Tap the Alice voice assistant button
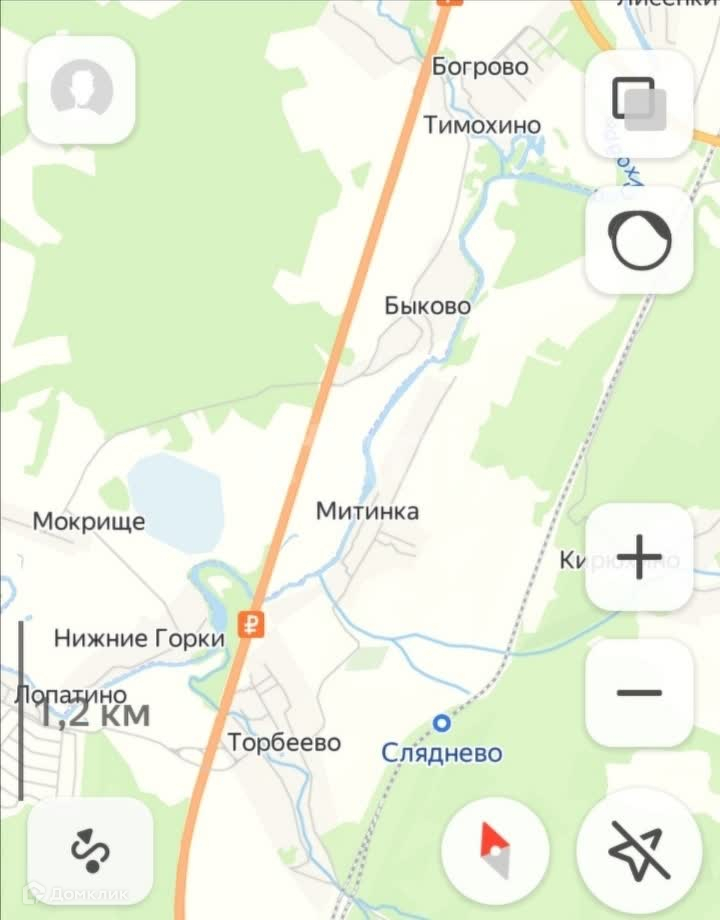 639,239
